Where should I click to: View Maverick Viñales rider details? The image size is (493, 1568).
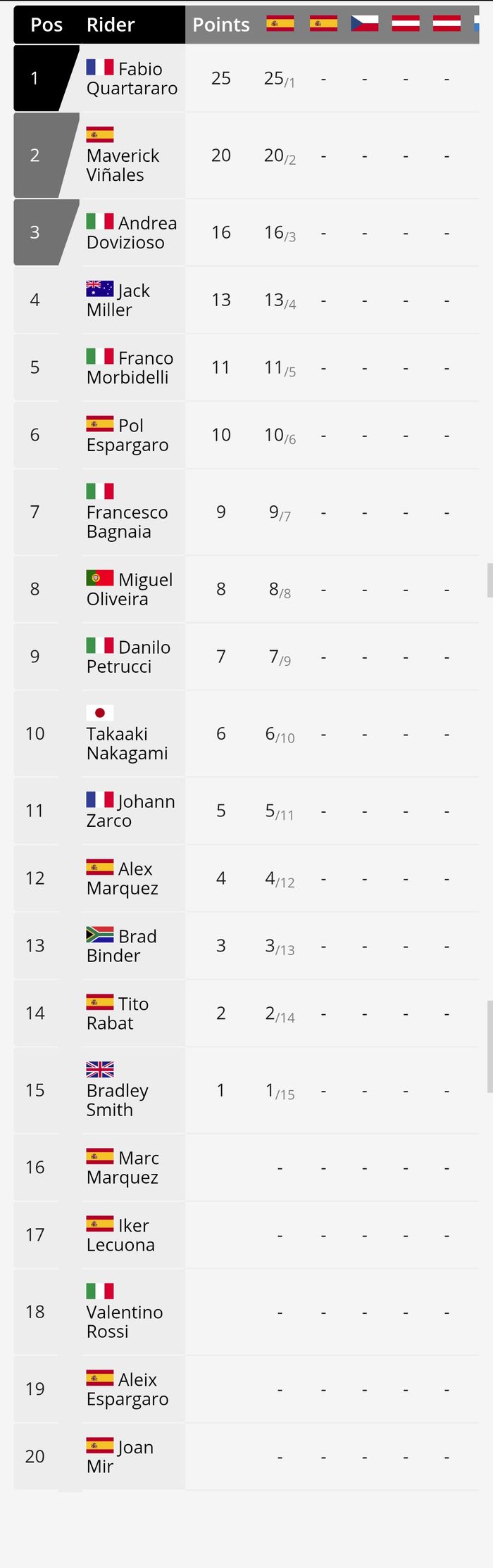pyautogui.click(x=123, y=165)
